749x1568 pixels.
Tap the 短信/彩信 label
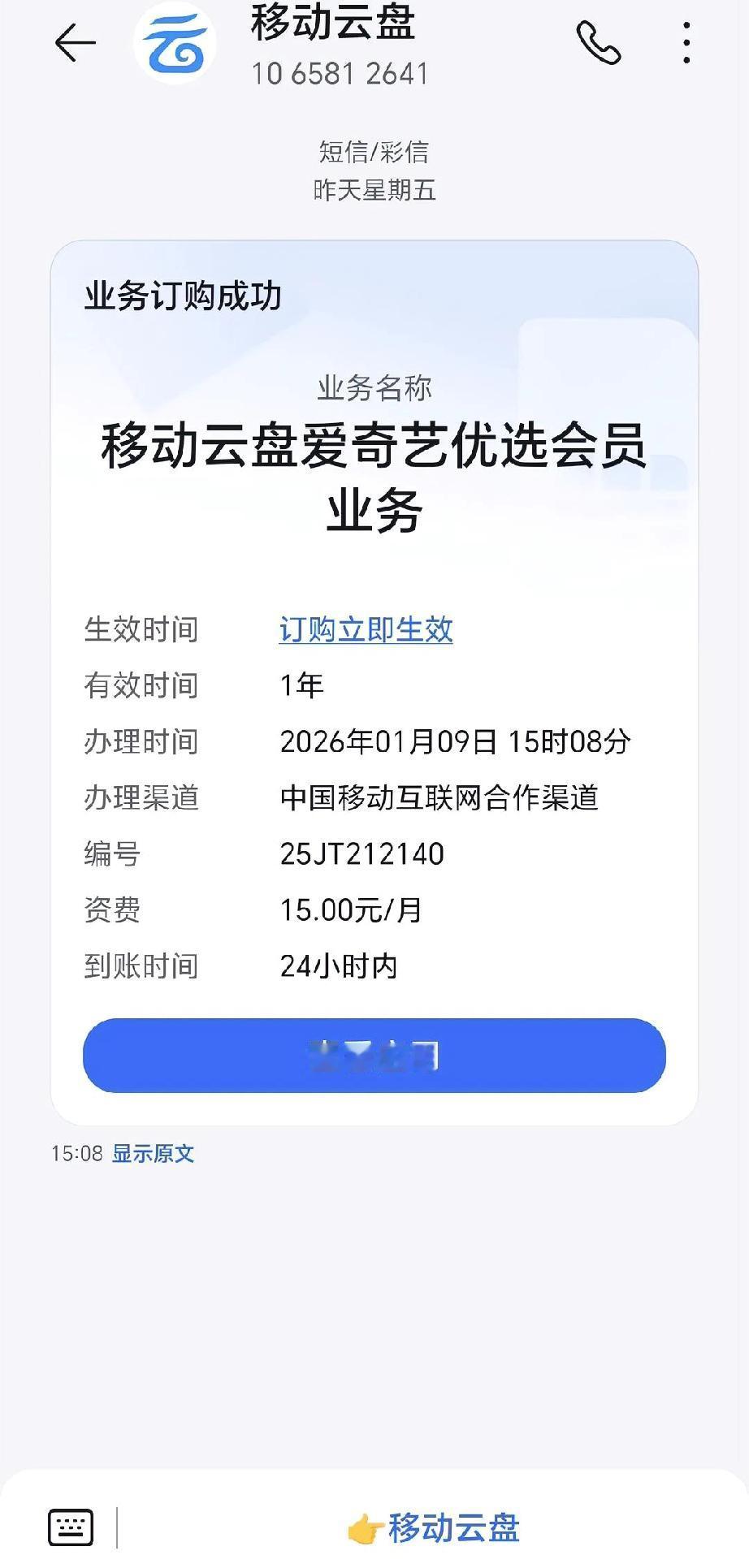tap(374, 151)
